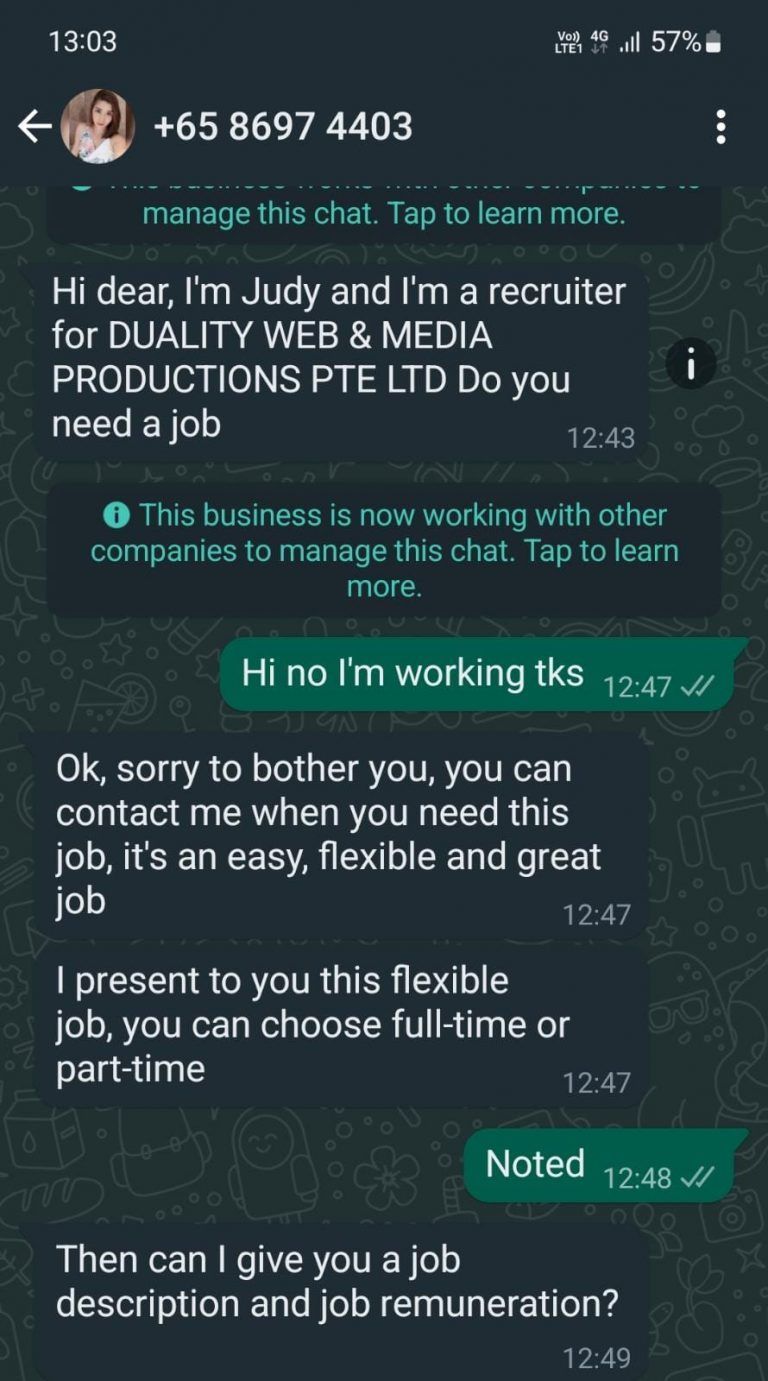Viewport: 768px width, 1381px height.
Task: Open the three-dot overflow menu
Action: tap(720, 127)
